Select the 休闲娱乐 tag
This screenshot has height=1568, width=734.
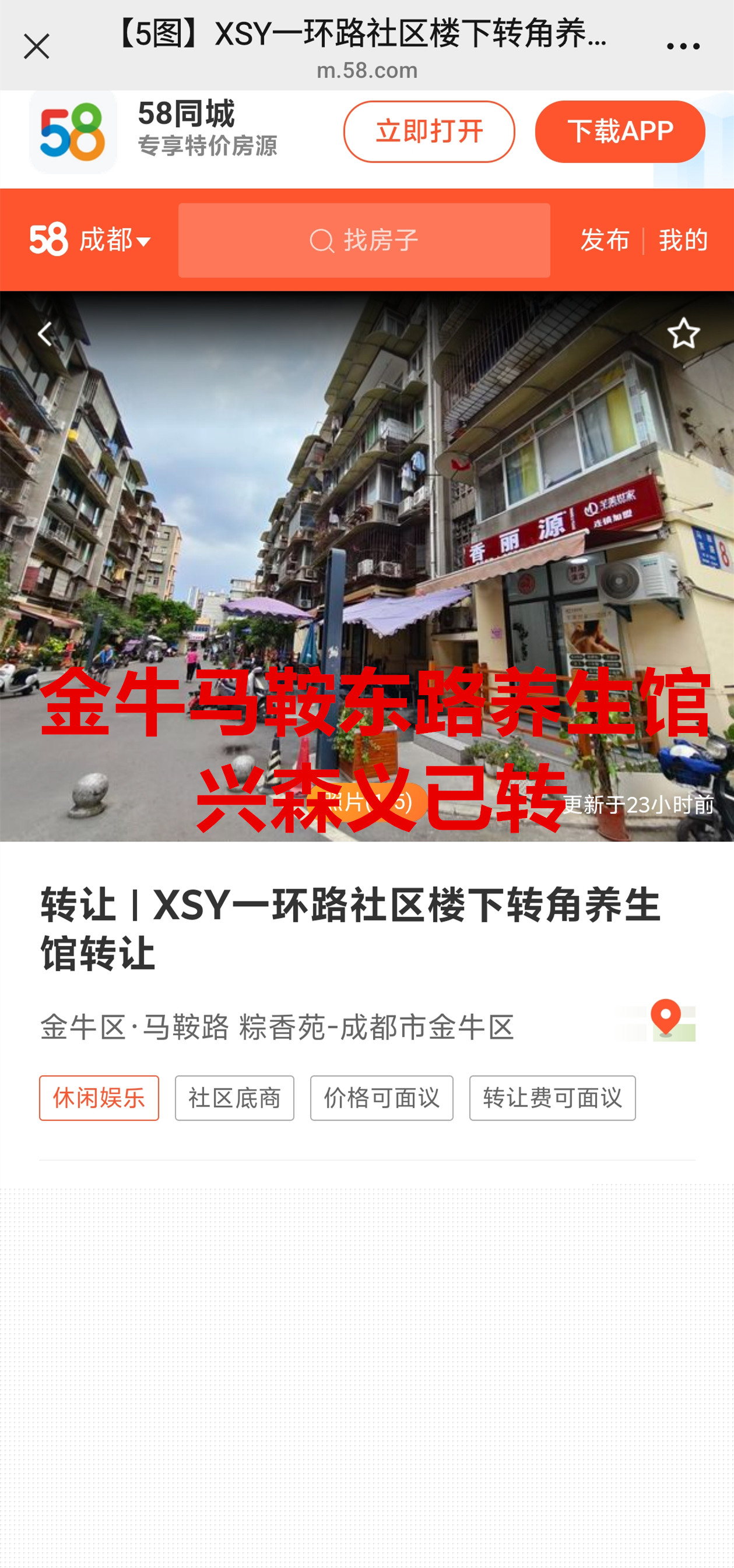tap(99, 1097)
